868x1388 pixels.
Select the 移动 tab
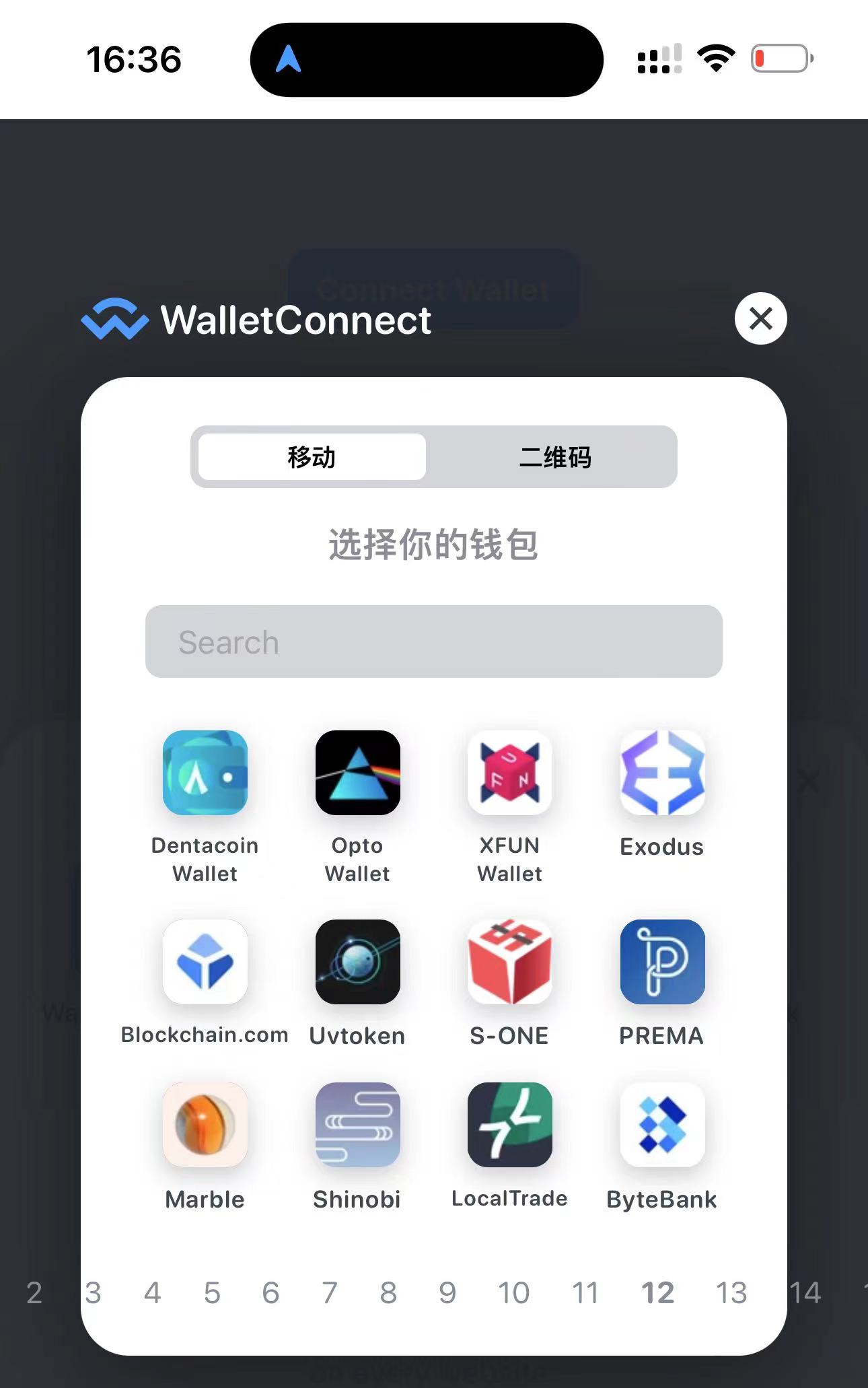point(310,457)
